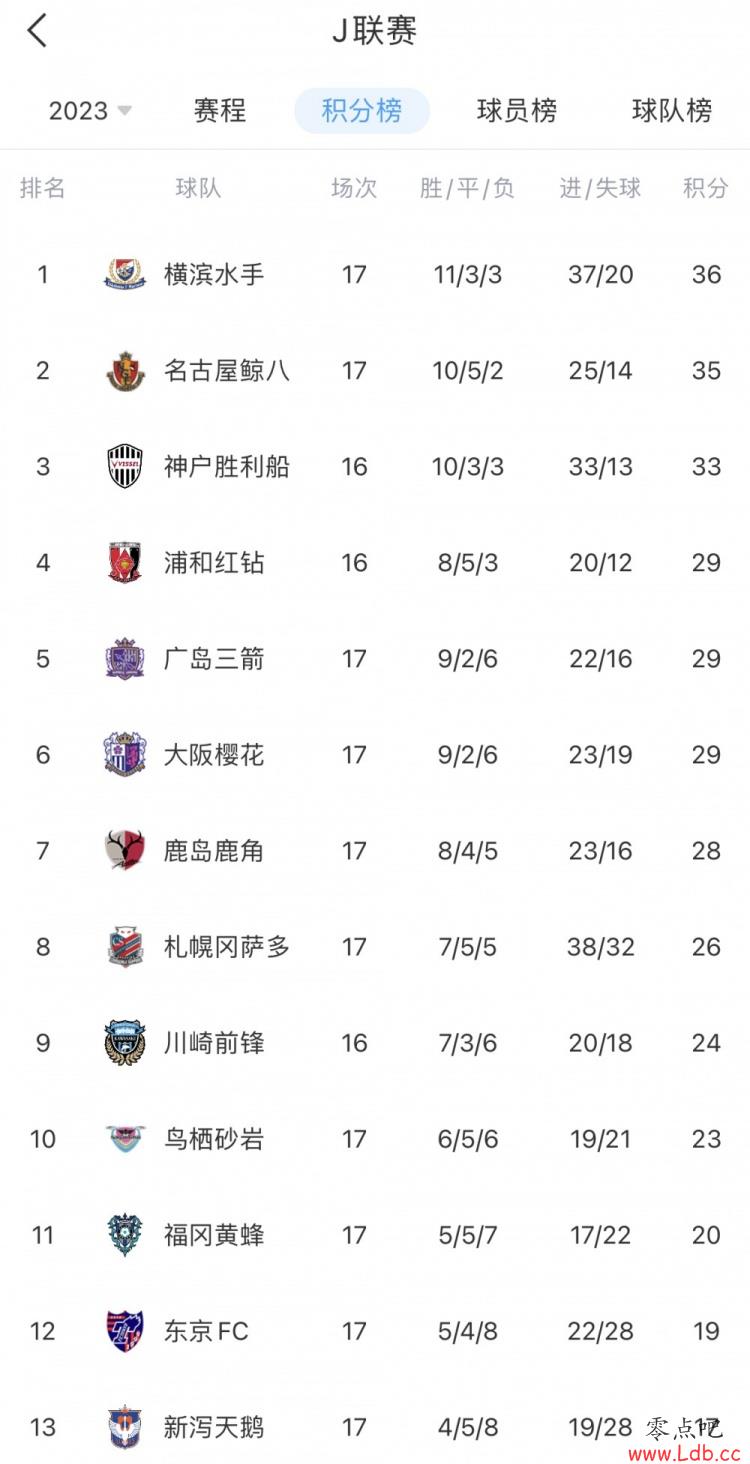This screenshot has height=1464, width=750.
Task: View 神户胜利船 team details
Action: tap(226, 467)
